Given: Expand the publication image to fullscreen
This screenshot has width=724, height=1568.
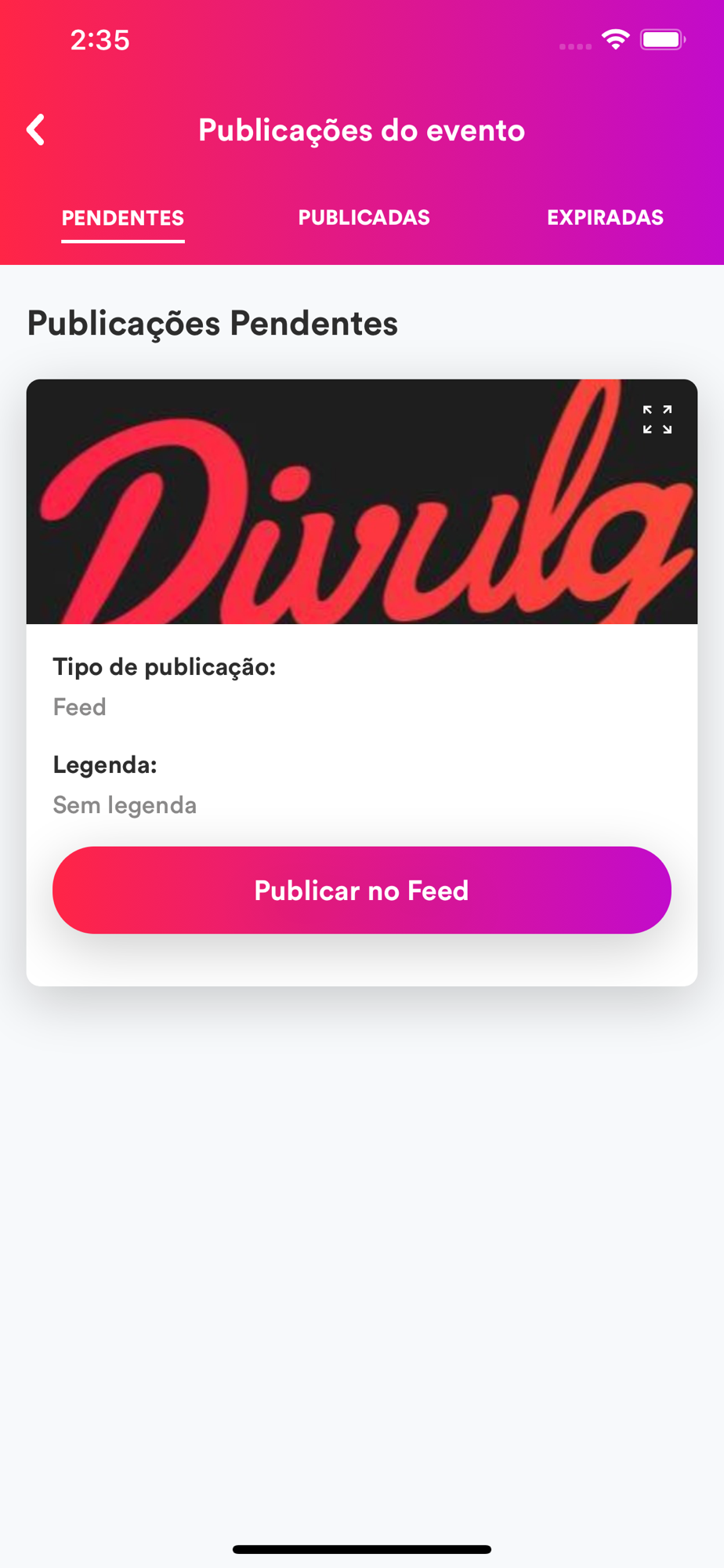Looking at the screenshot, I should coord(657,419).
